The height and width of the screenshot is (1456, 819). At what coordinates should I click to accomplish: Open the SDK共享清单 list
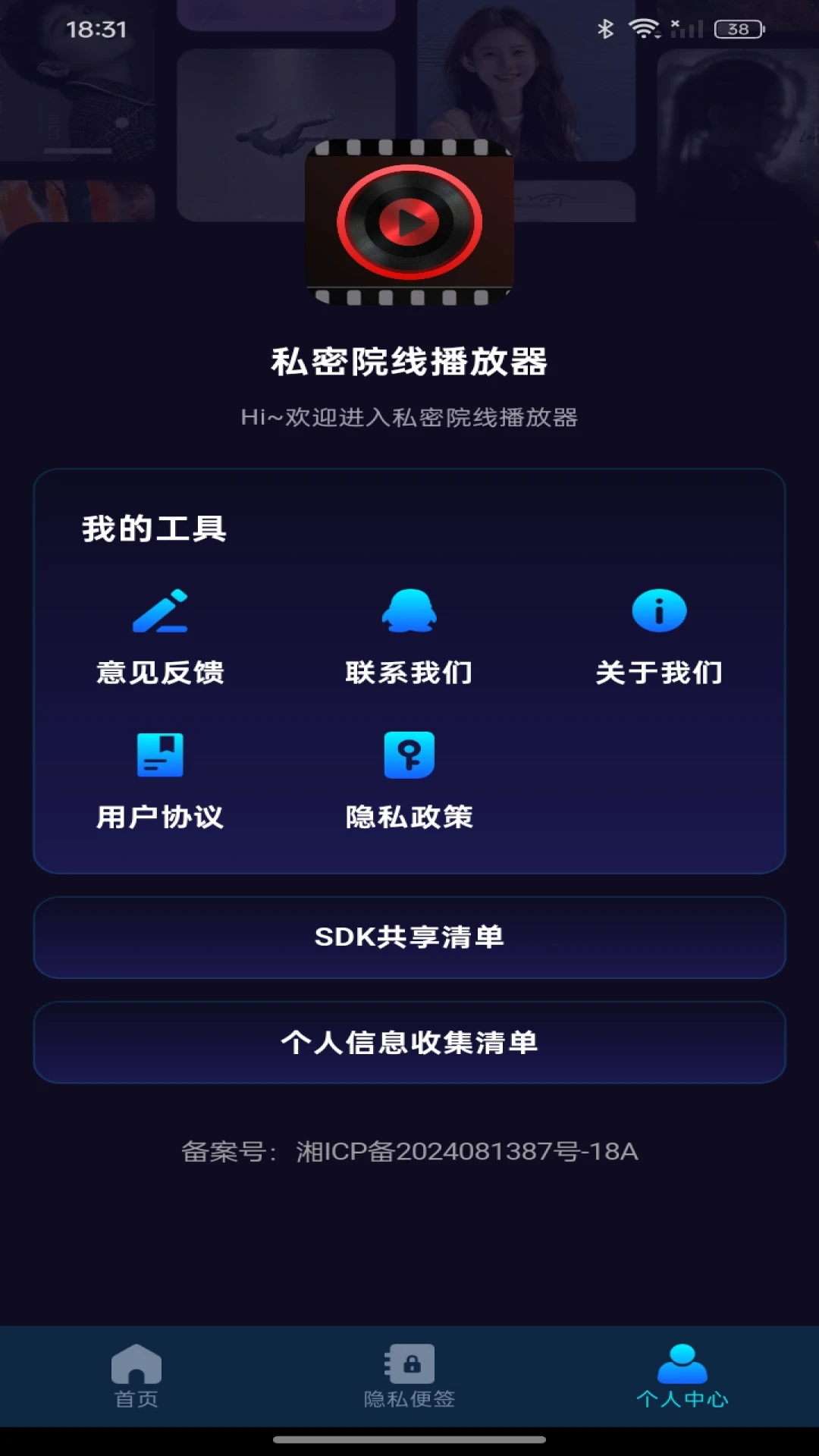pos(409,938)
